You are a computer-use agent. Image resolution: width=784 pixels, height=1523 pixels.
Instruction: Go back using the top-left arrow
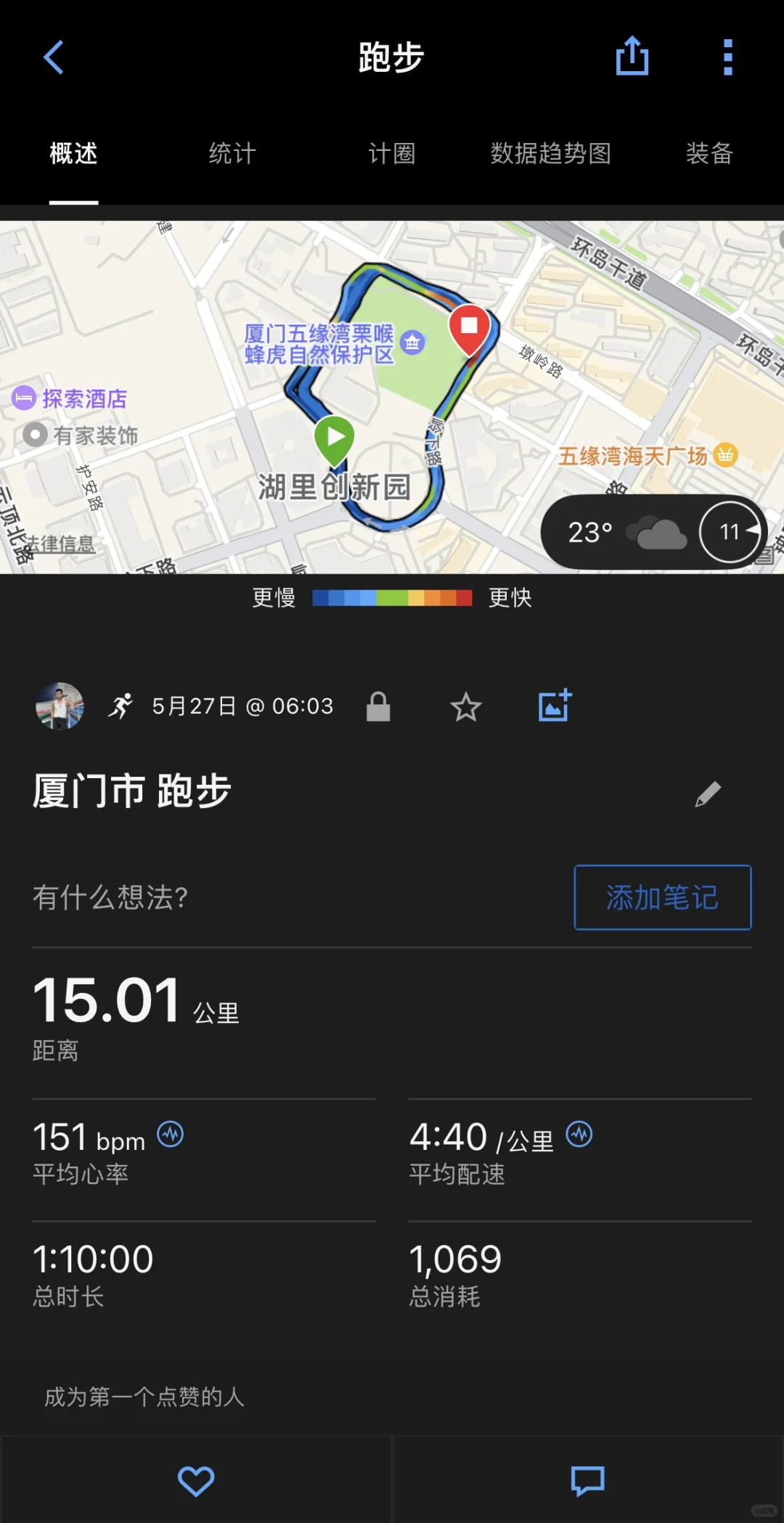[54, 57]
